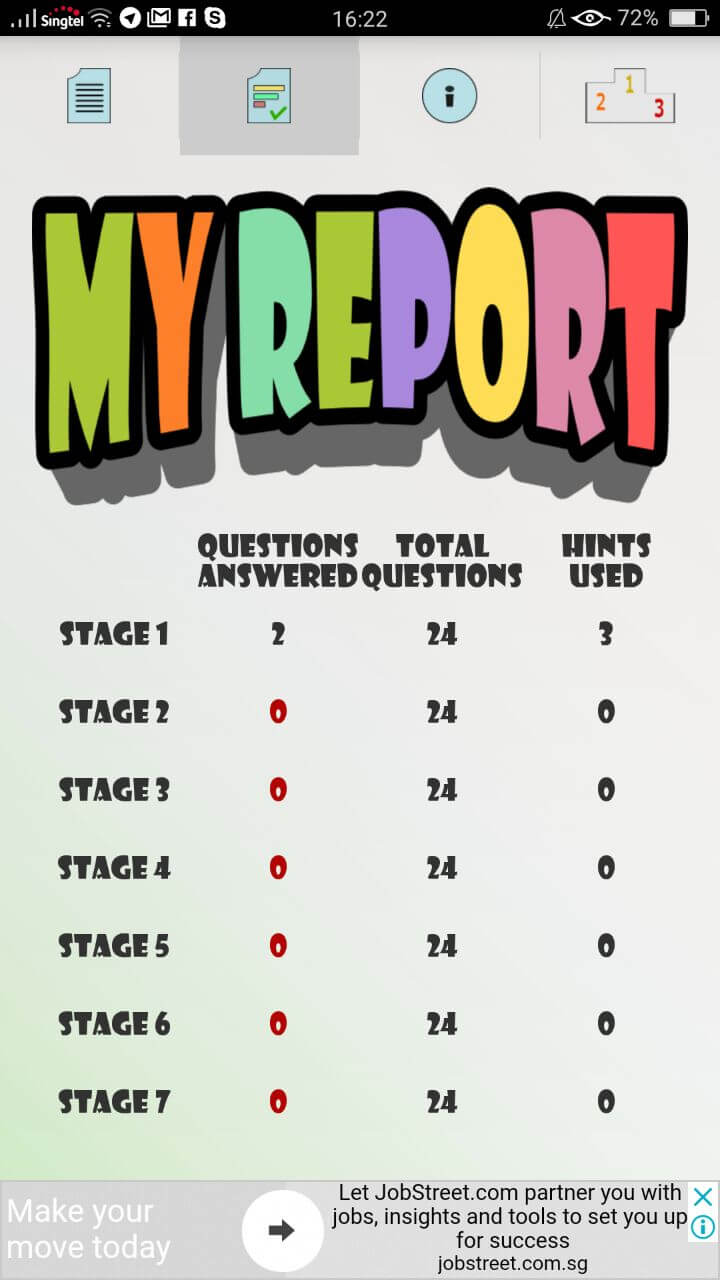
Task: Open the info icon tab
Action: tap(449, 96)
